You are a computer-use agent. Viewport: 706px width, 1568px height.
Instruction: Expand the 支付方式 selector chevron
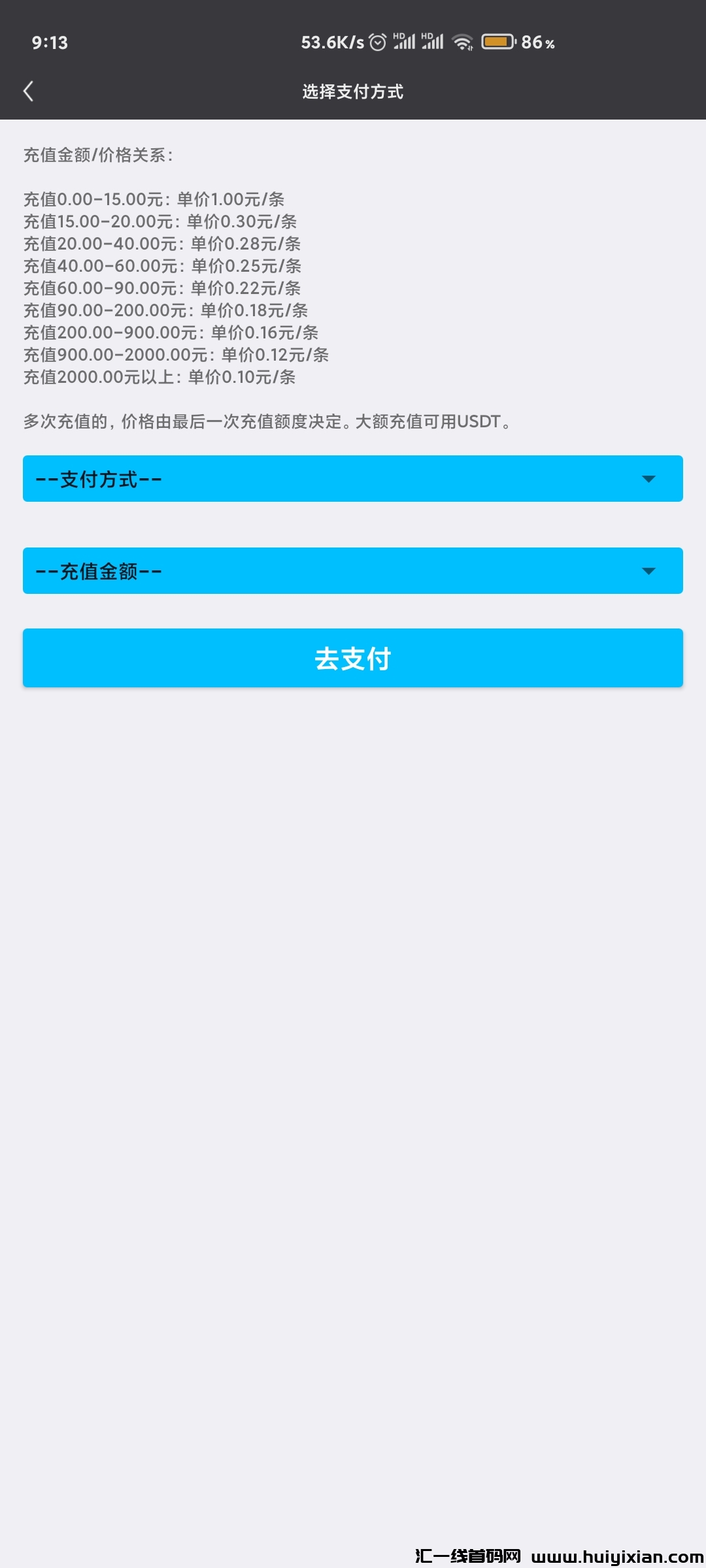[648, 478]
